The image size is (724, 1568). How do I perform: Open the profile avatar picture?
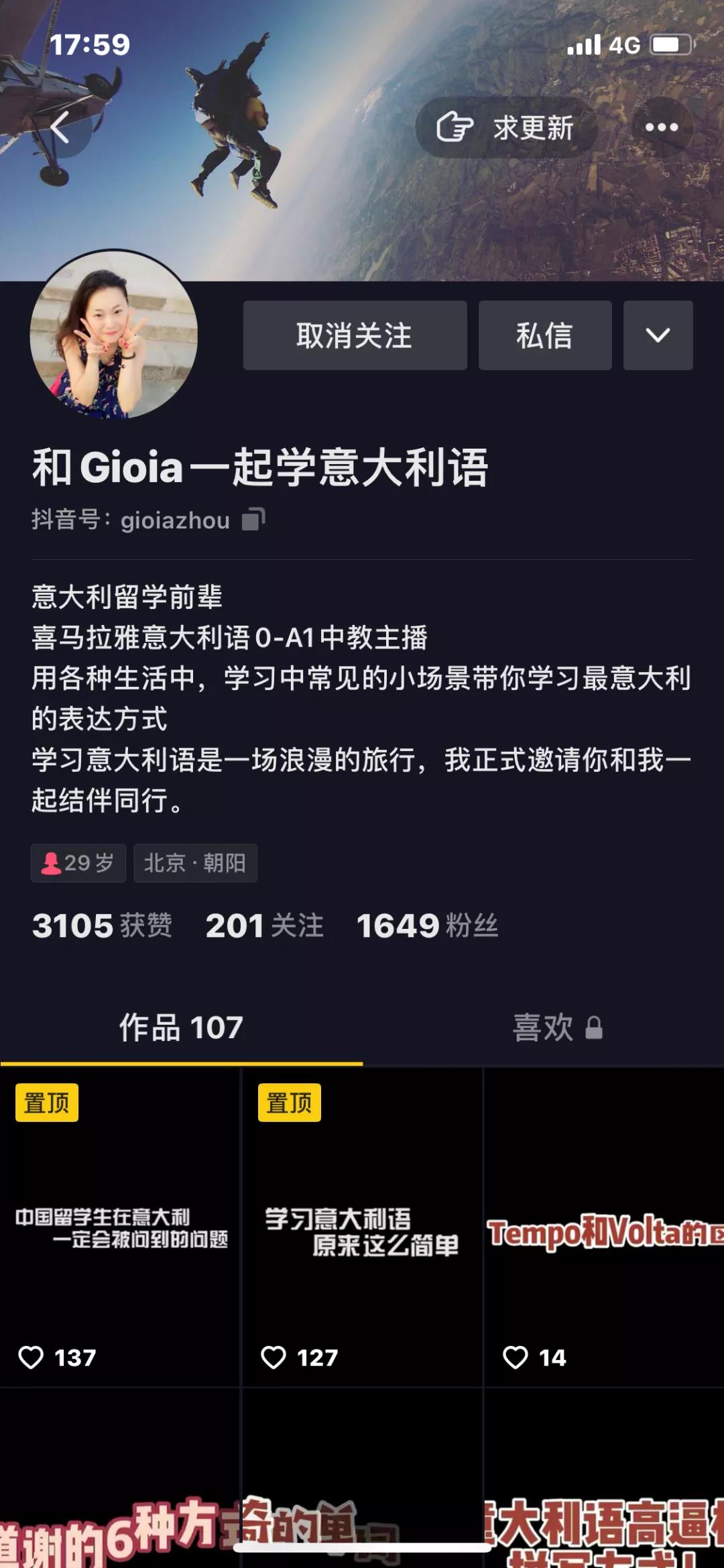pyautogui.click(x=114, y=335)
